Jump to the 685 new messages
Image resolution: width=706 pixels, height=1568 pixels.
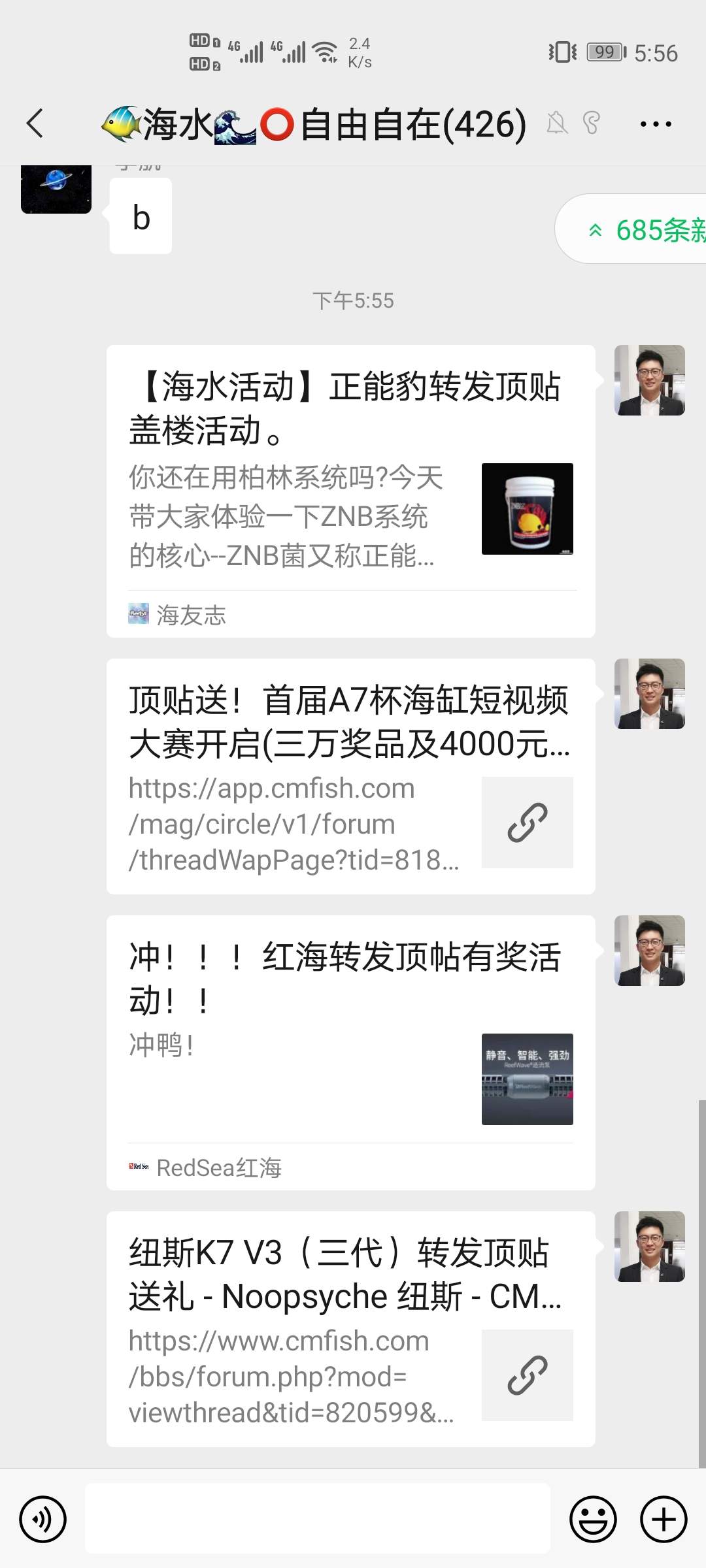coord(644,230)
